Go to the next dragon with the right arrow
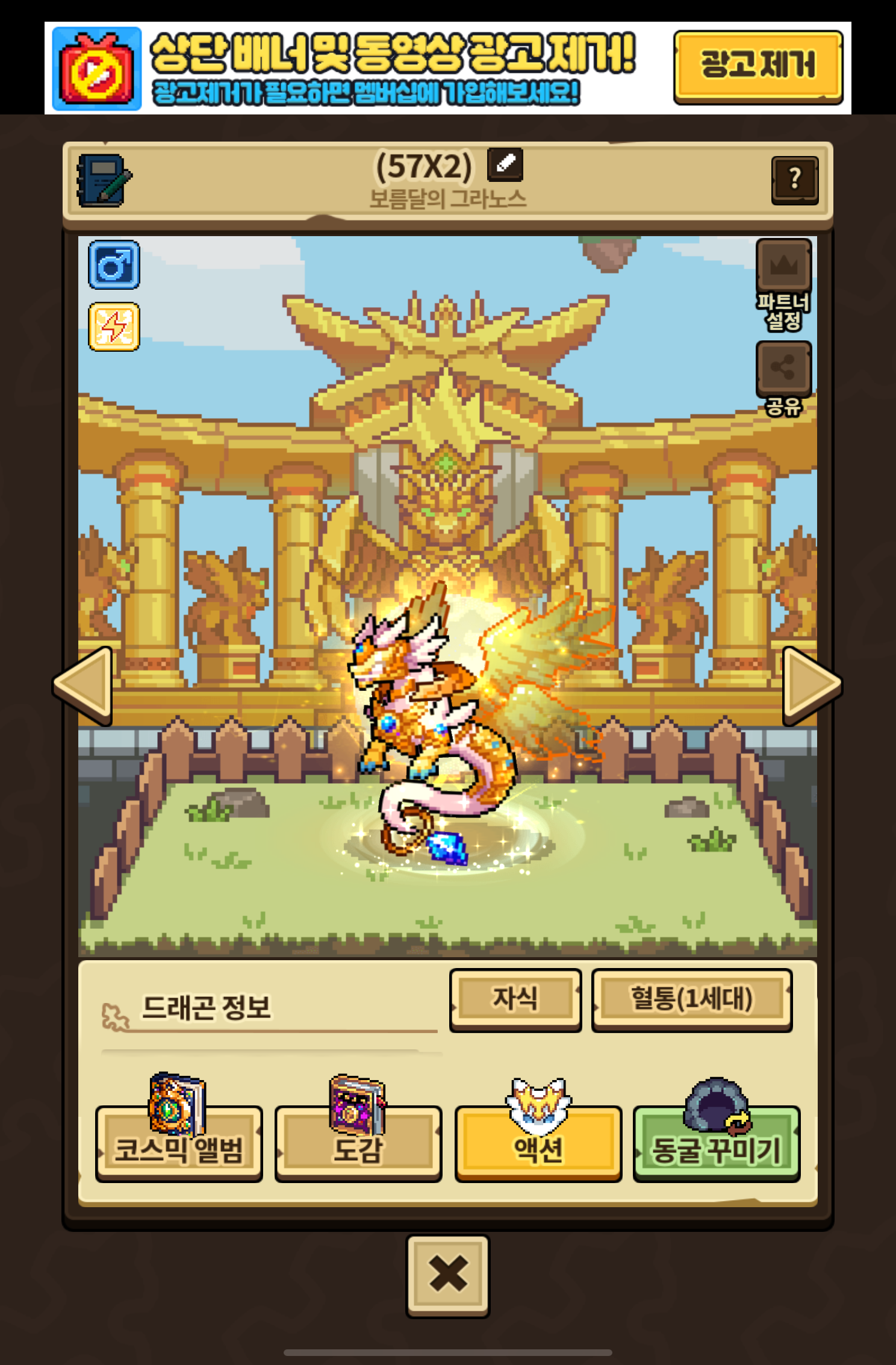Viewport: 896px width, 1365px height. coord(812,686)
